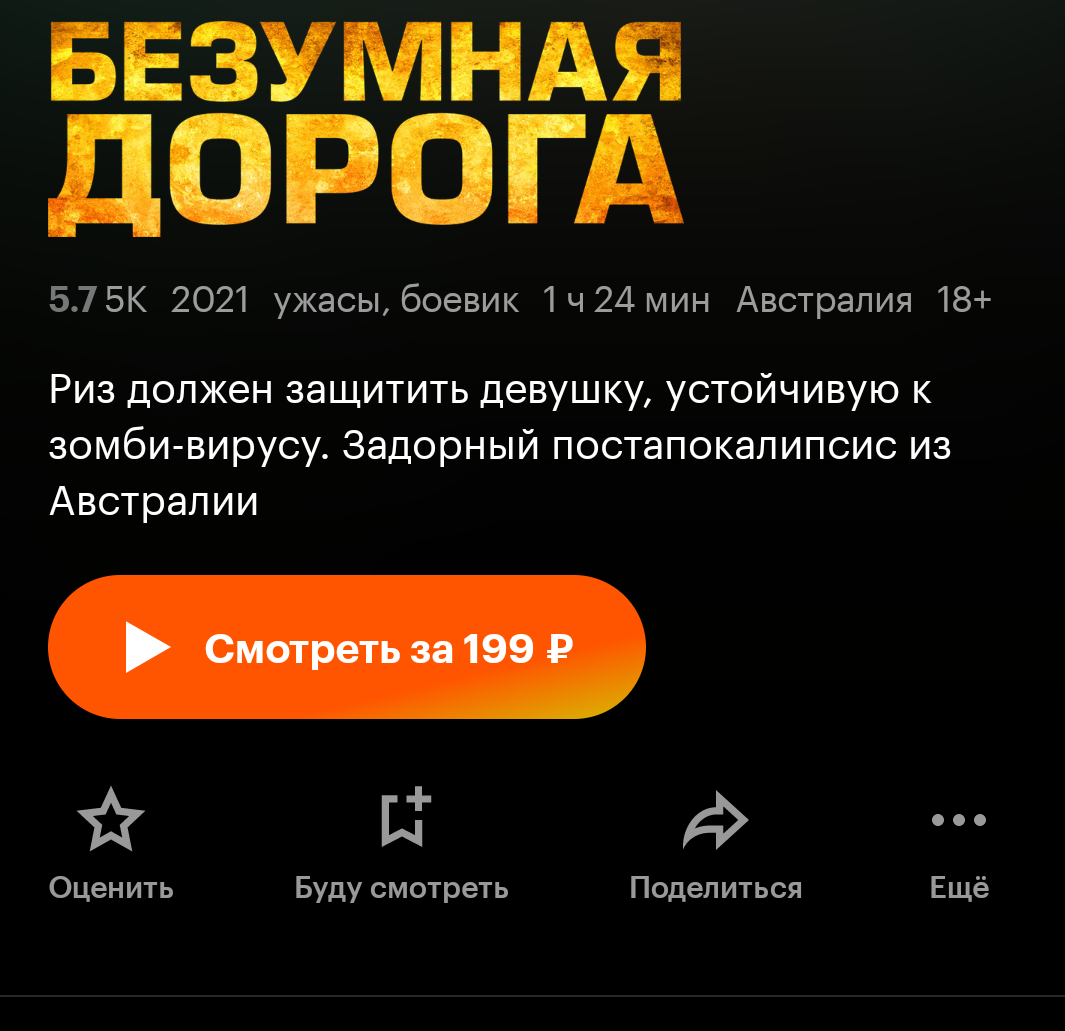
Task: Share the movie via Поделиться
Action: (x=716, y=844)
